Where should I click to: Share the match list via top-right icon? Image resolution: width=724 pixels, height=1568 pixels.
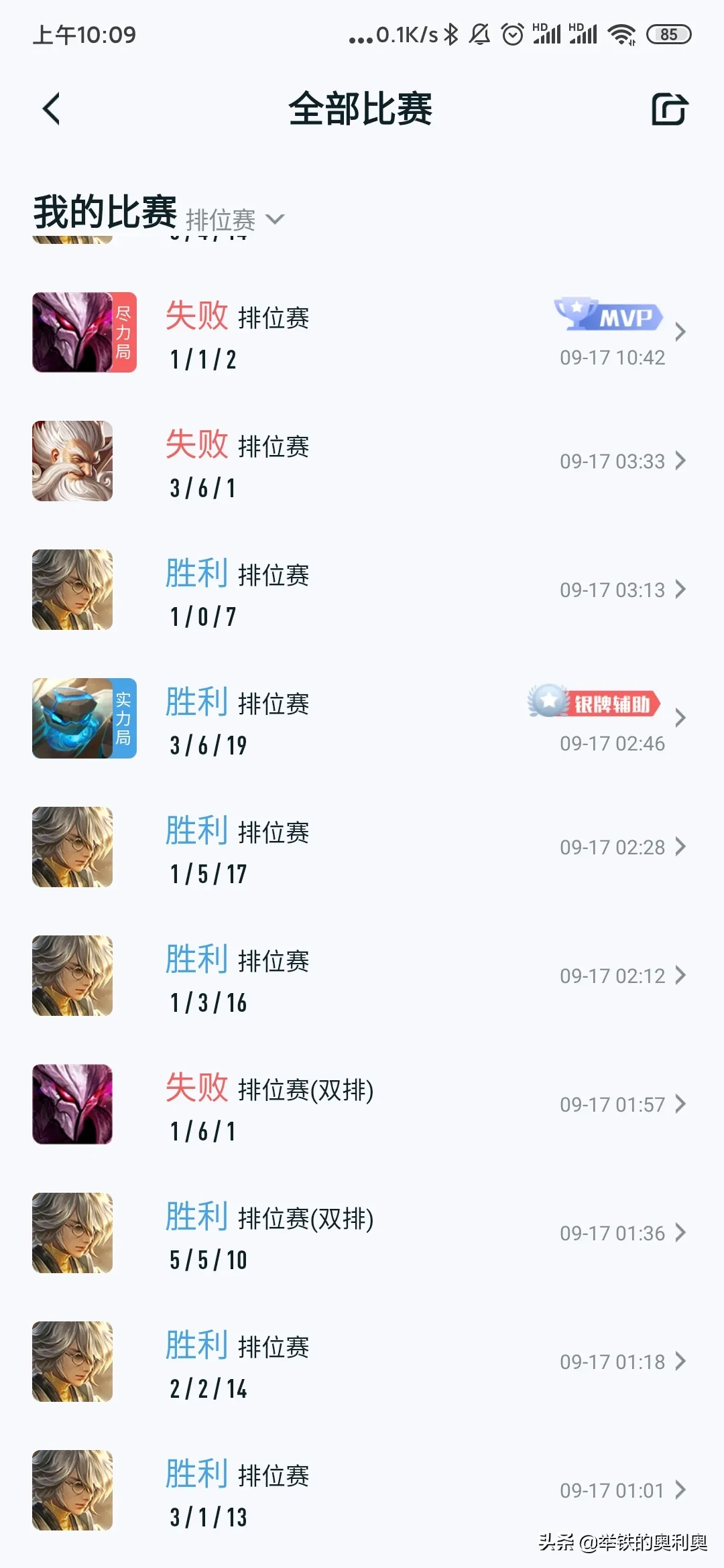point(670,109)
